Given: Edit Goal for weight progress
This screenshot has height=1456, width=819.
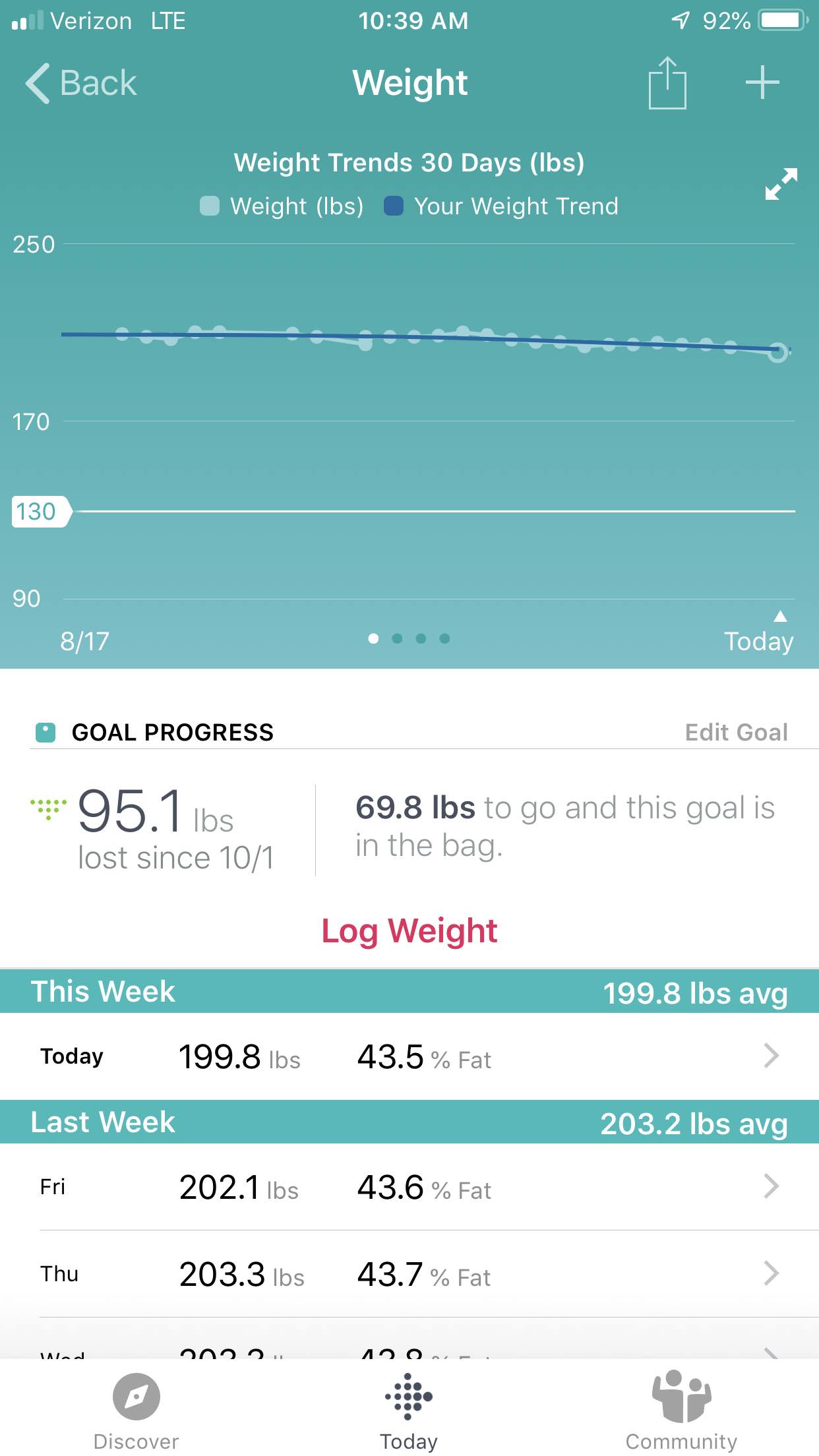Looking at the screenshot, I should click(736, 732).
